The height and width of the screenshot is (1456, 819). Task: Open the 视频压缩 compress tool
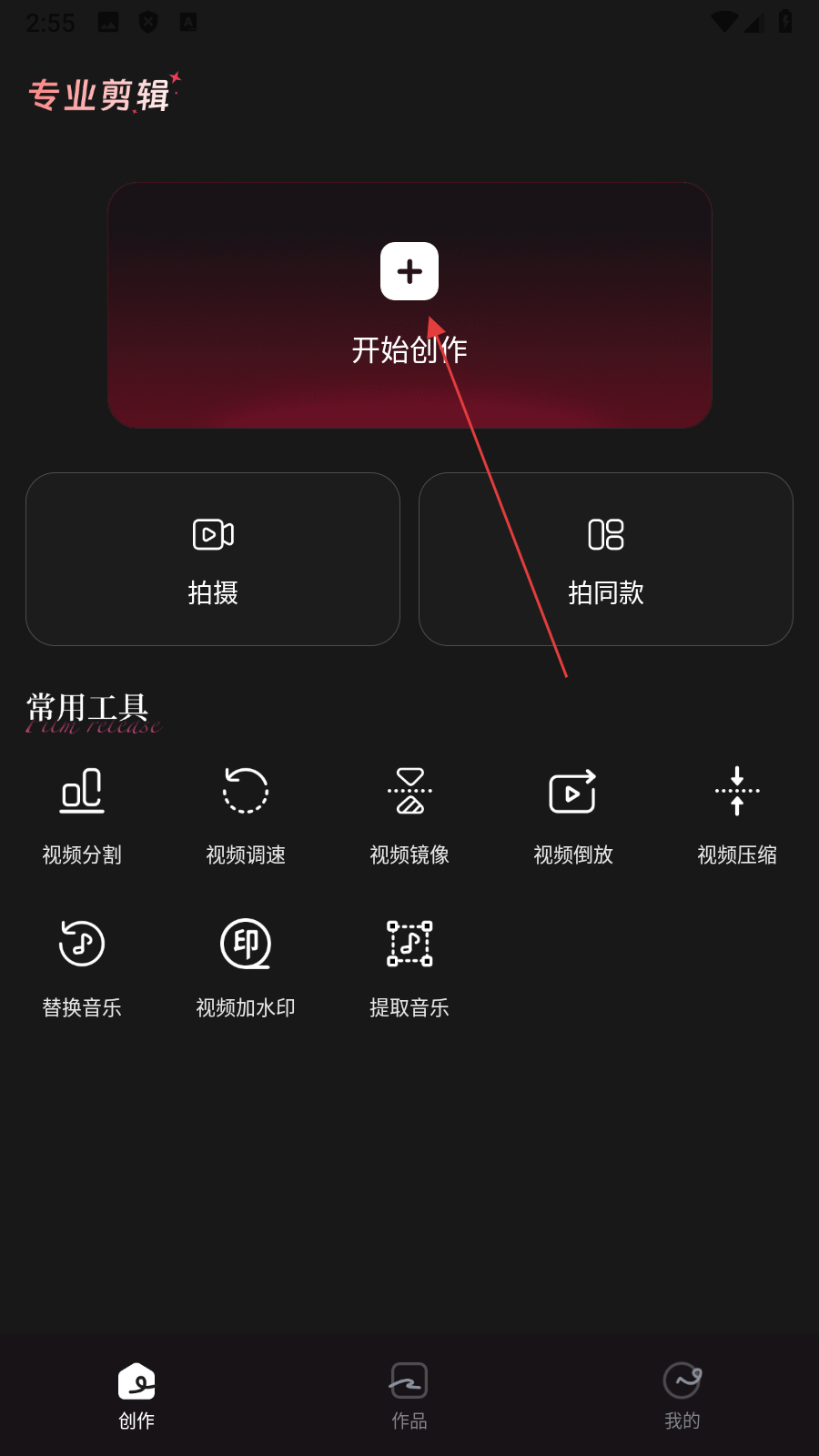coord(737,812)
